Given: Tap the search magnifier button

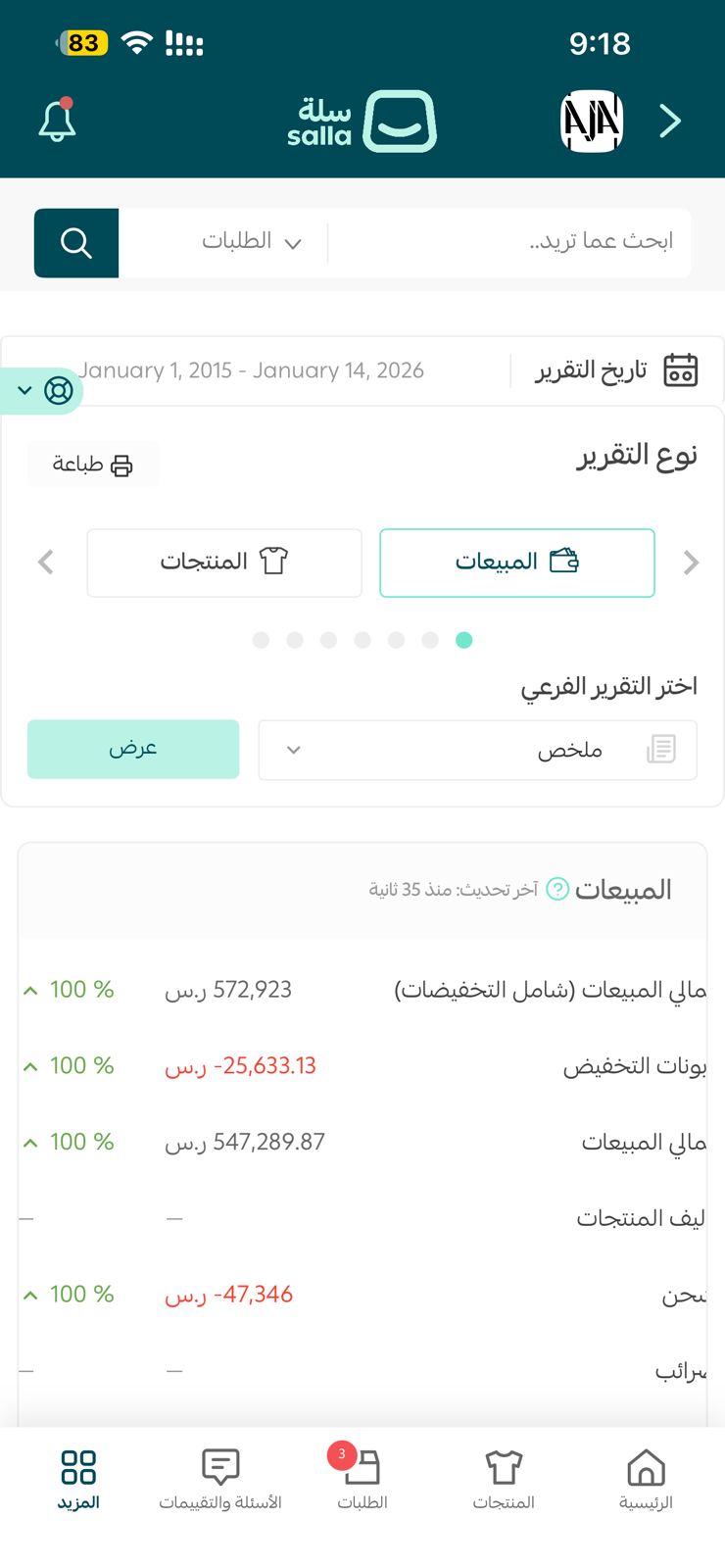Looking at the screenshot, I should point(76,243).
